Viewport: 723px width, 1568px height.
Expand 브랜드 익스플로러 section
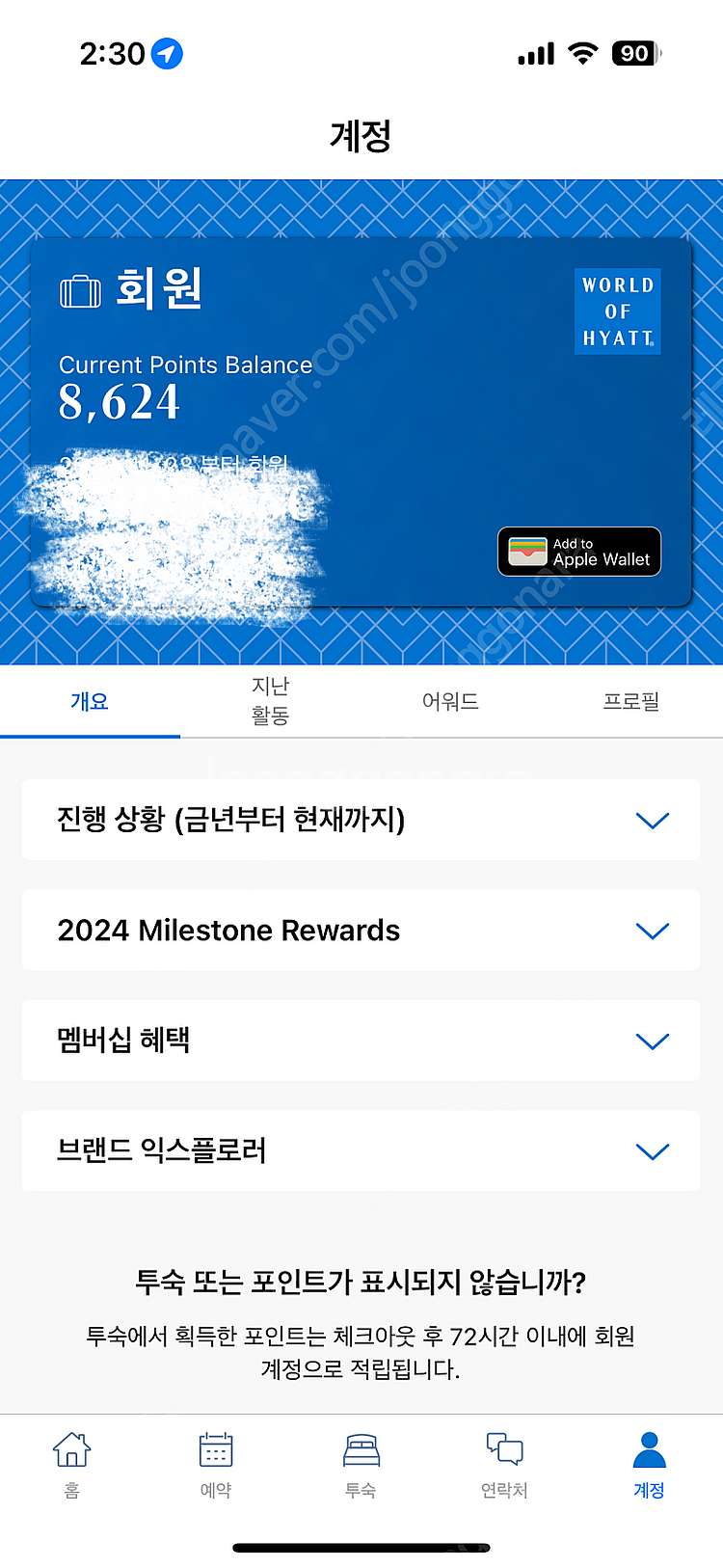pos(361,1150)
